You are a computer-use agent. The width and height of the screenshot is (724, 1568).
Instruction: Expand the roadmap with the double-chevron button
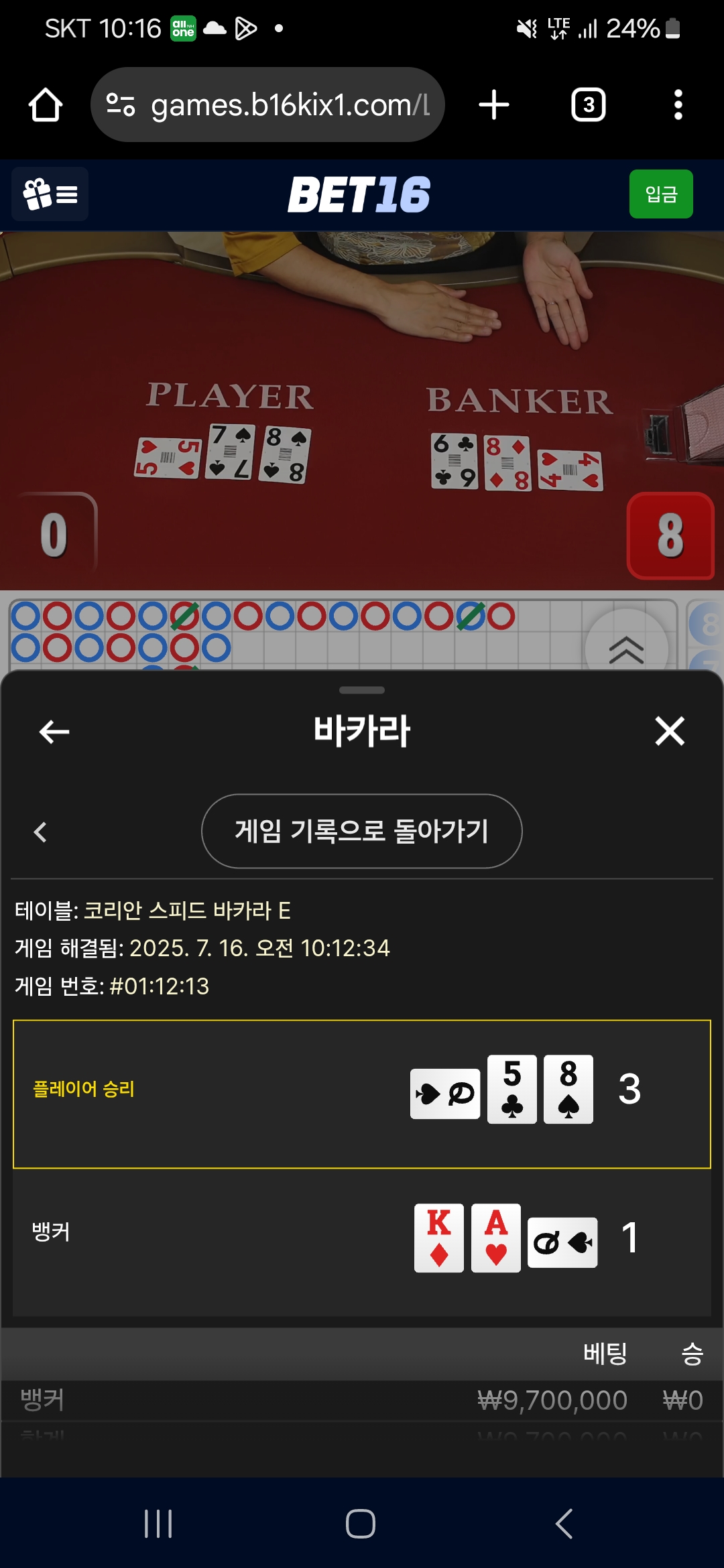(626, 649)
